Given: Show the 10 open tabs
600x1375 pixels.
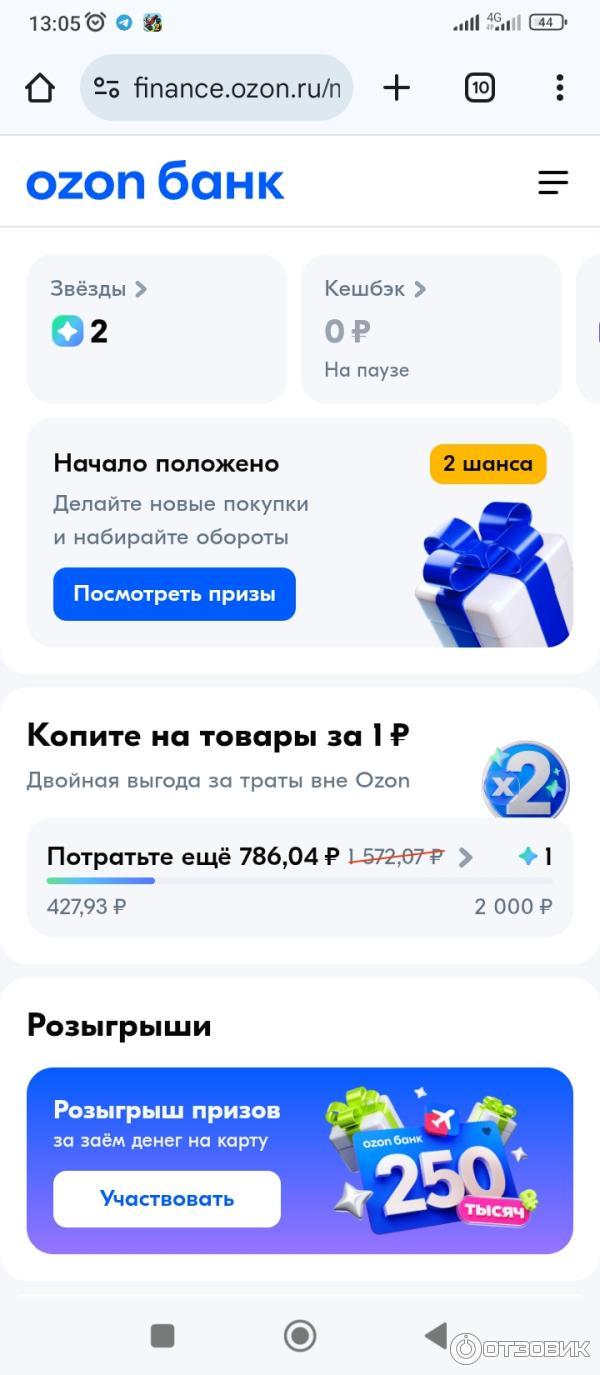Looking at the screenshot, I should point(480,88).
